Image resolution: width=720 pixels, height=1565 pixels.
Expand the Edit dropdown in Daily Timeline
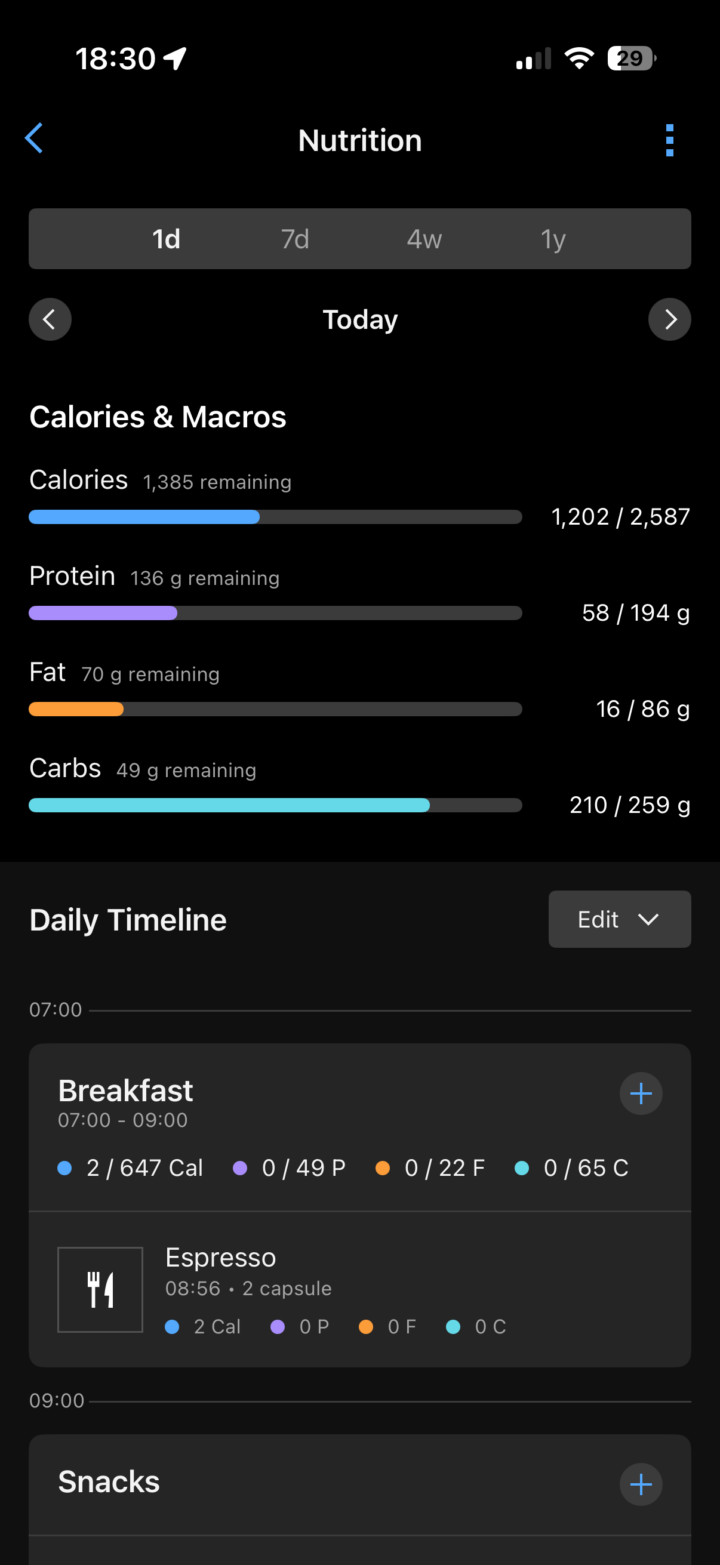[x=619, y=919]
